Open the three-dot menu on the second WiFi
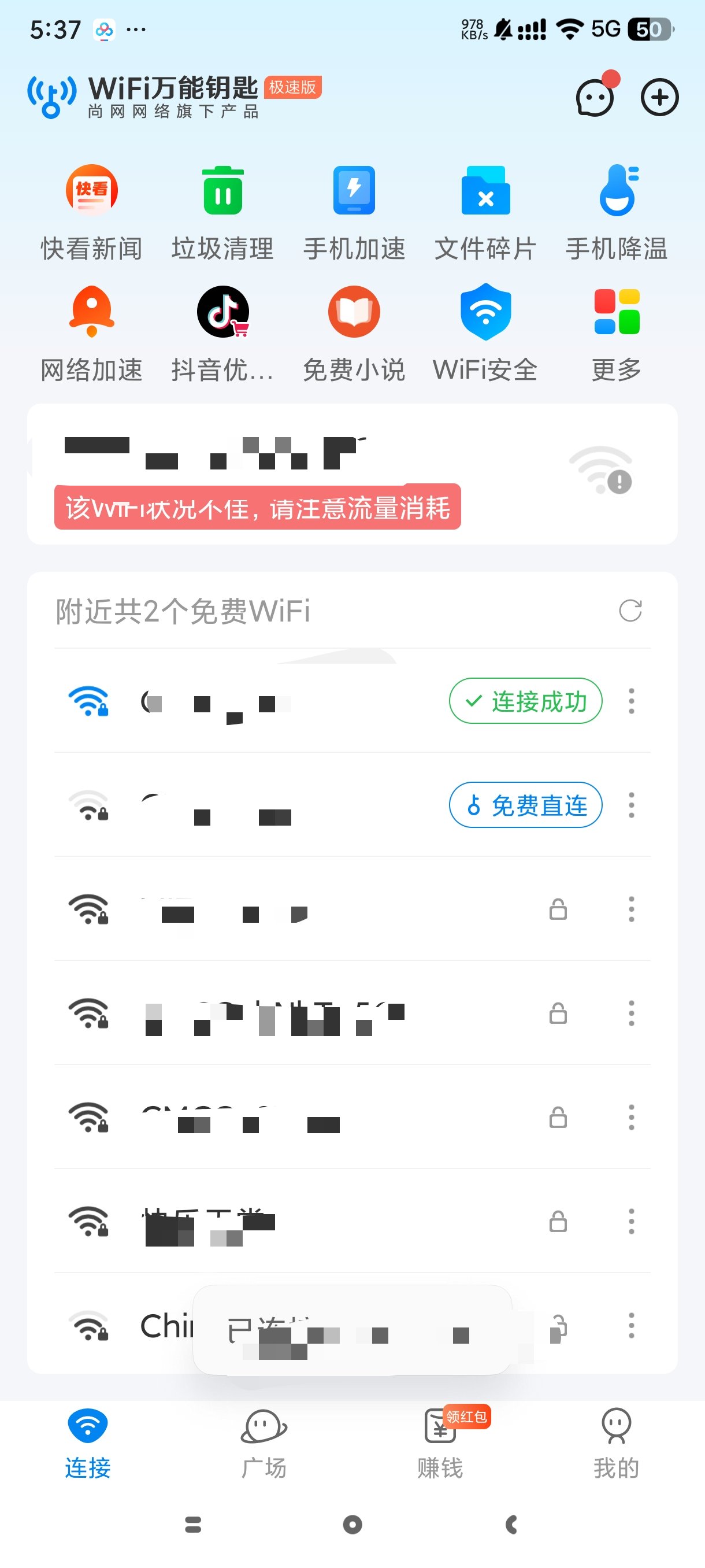 (x=631, y=805)
